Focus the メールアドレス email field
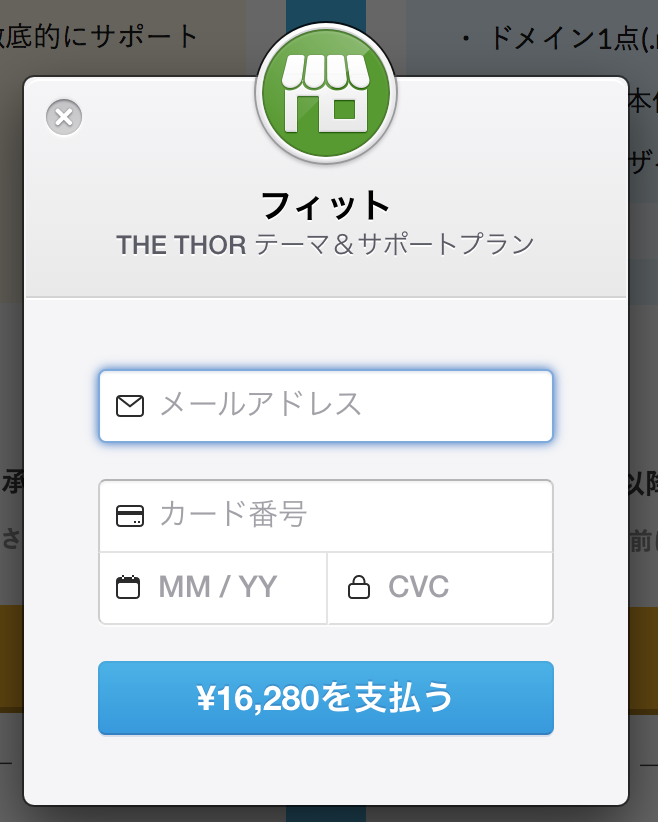The width and height of the screenshot is (658, 822). tap(325, 406)
